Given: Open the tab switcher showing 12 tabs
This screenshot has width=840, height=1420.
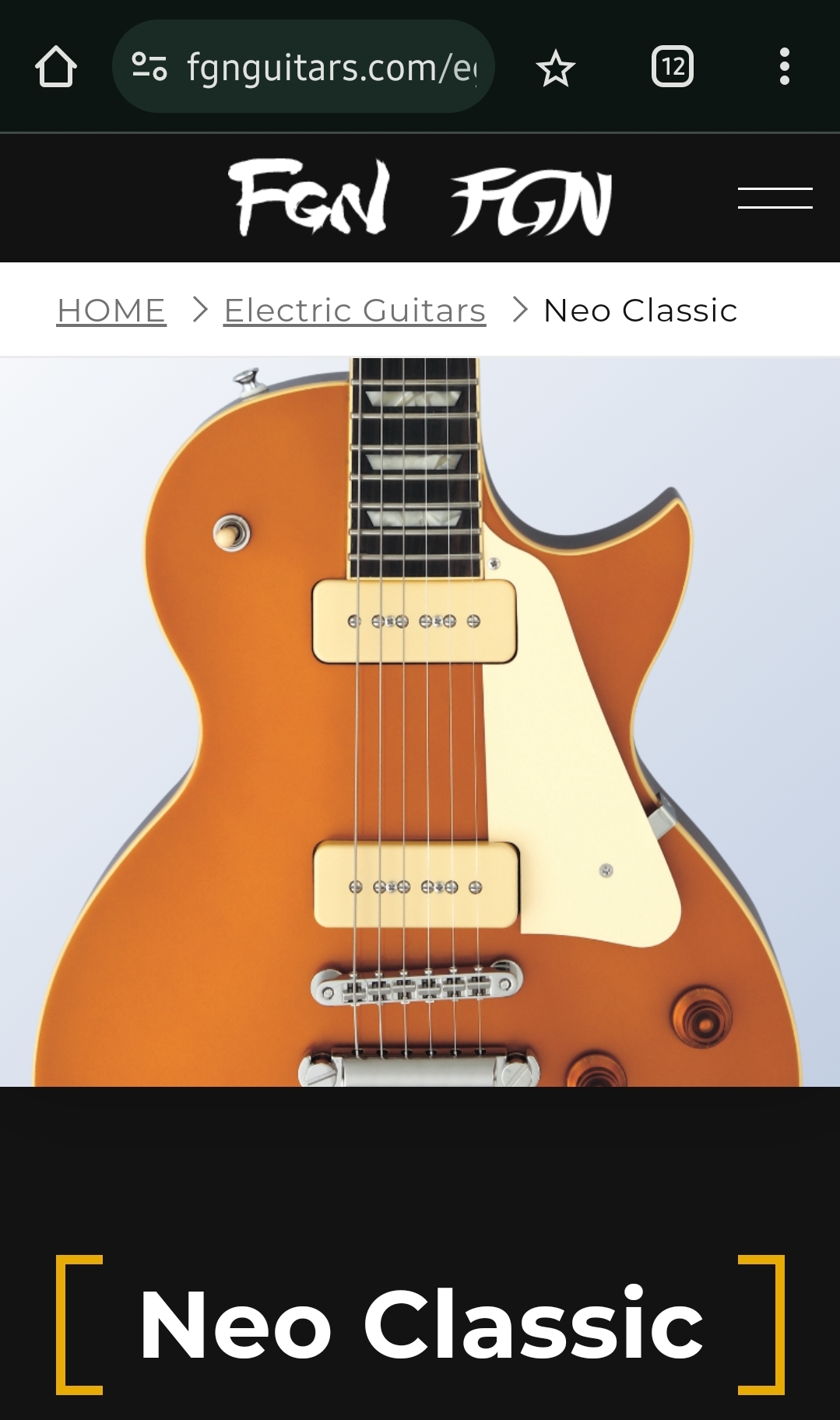Looking at the screenshot, I should [x=672, y=67].
